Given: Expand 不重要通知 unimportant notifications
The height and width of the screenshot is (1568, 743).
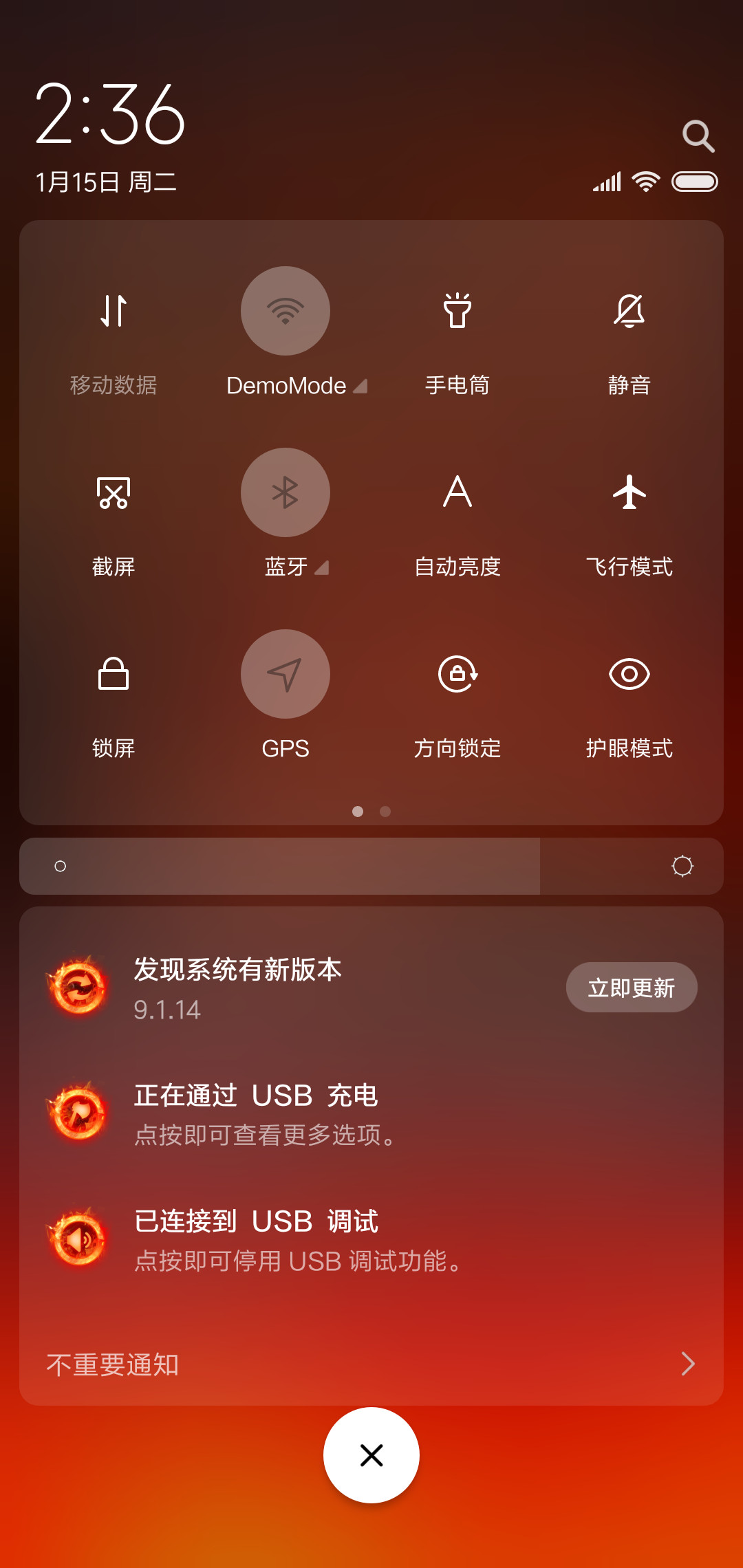Looking at the screenshot, I should pyautogui.click(x=371, y=1364).
